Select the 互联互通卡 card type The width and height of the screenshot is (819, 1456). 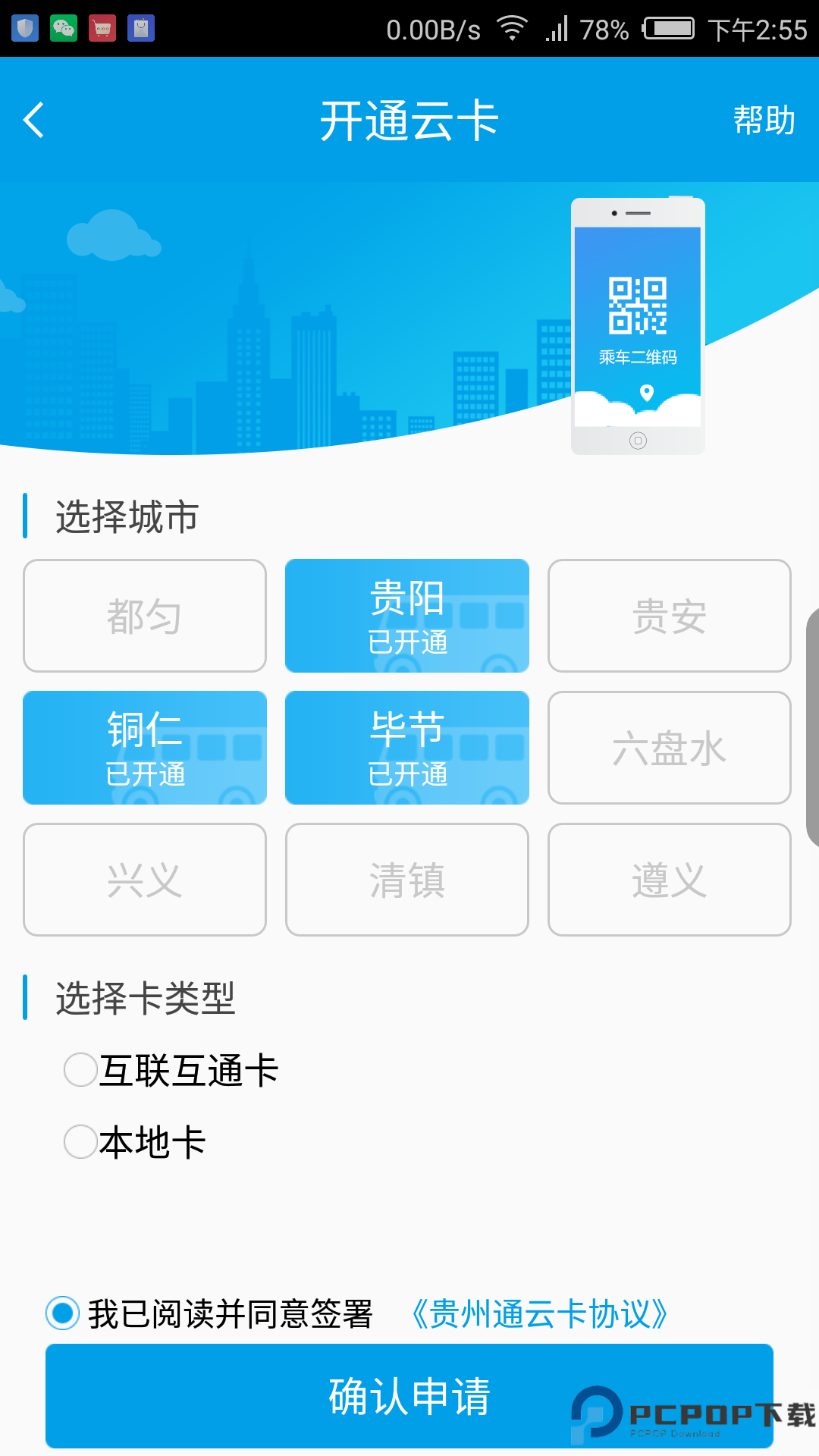[80, 1071]
